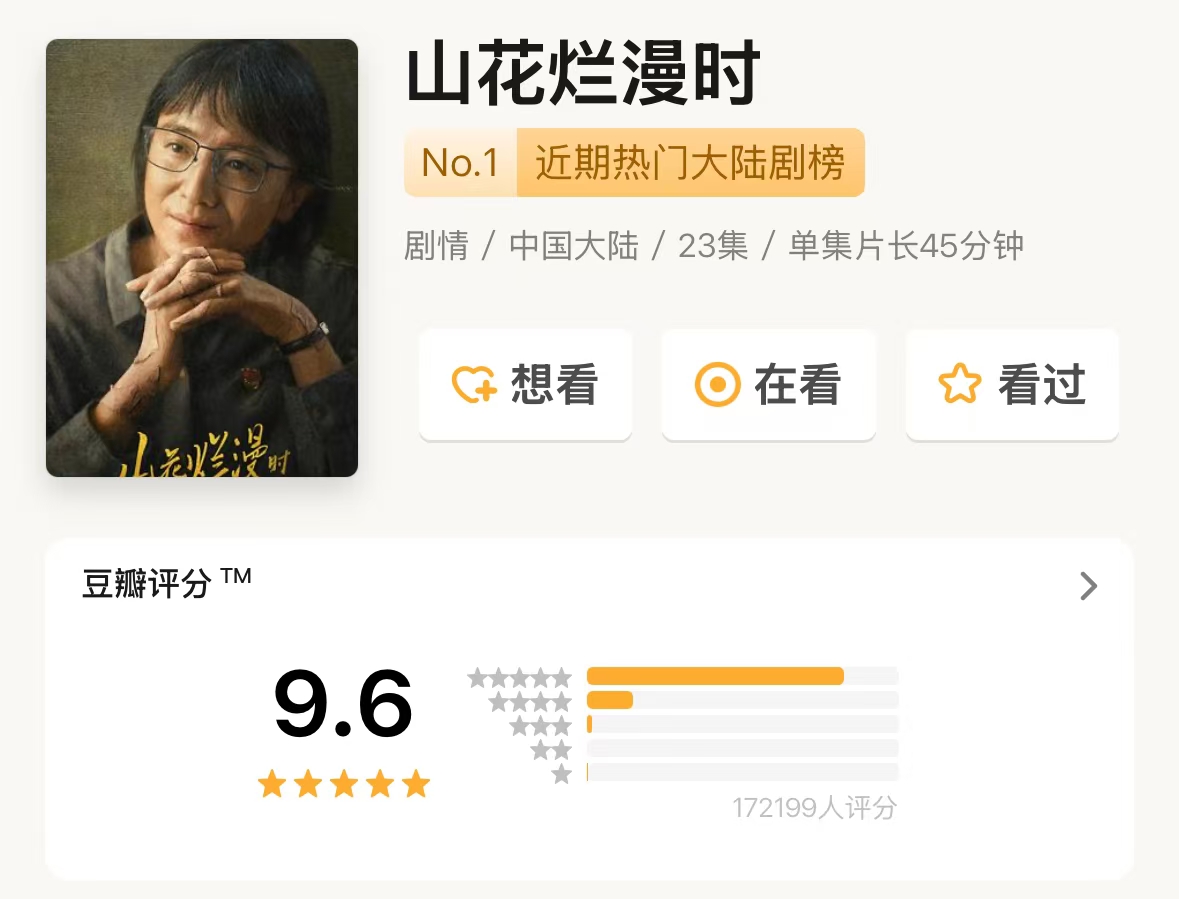Open the No.1 近期热门大陆剧榜 ranking

(634, 163)
